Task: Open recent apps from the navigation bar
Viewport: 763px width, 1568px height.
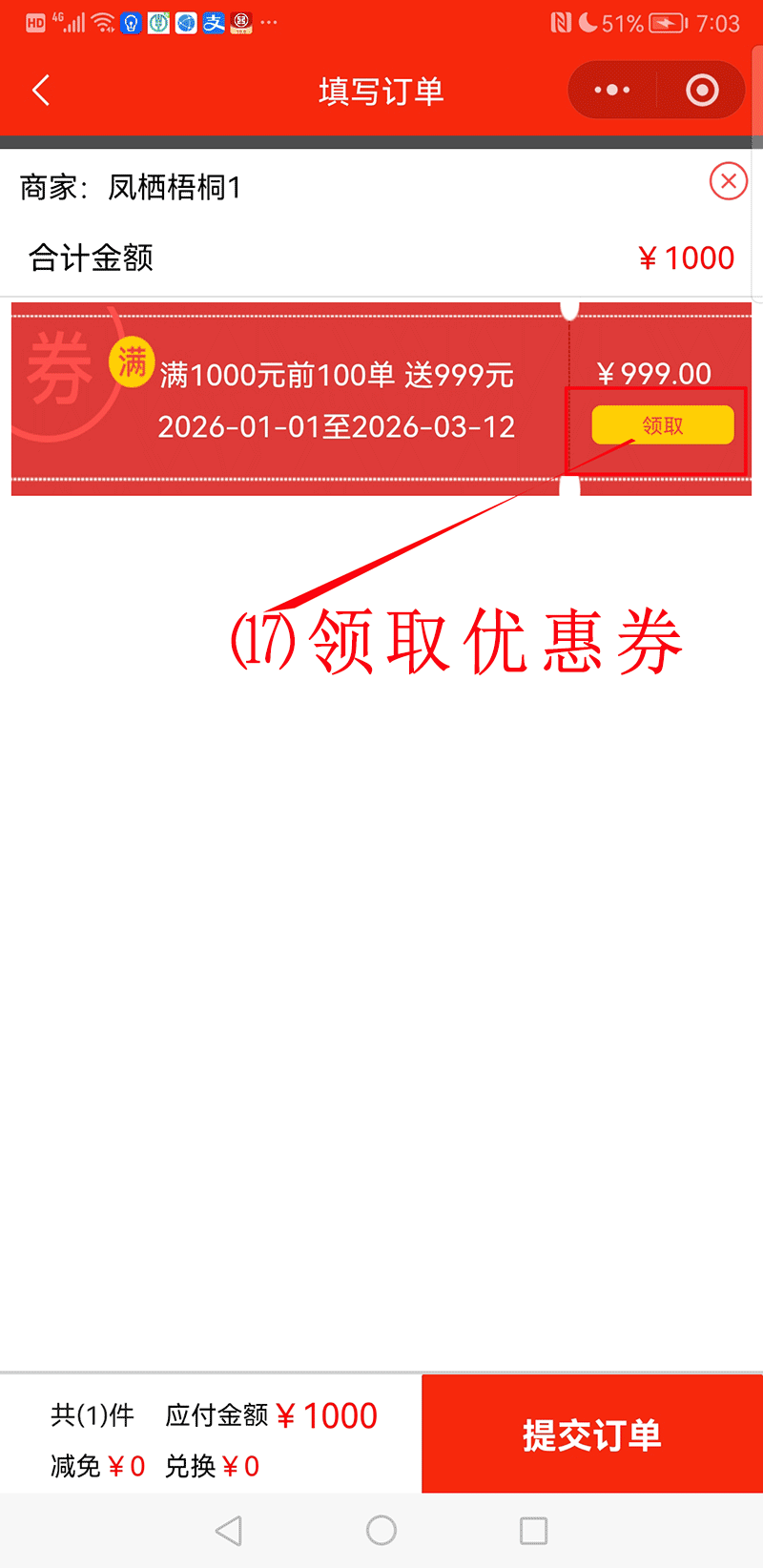Action: point(533,1531)
